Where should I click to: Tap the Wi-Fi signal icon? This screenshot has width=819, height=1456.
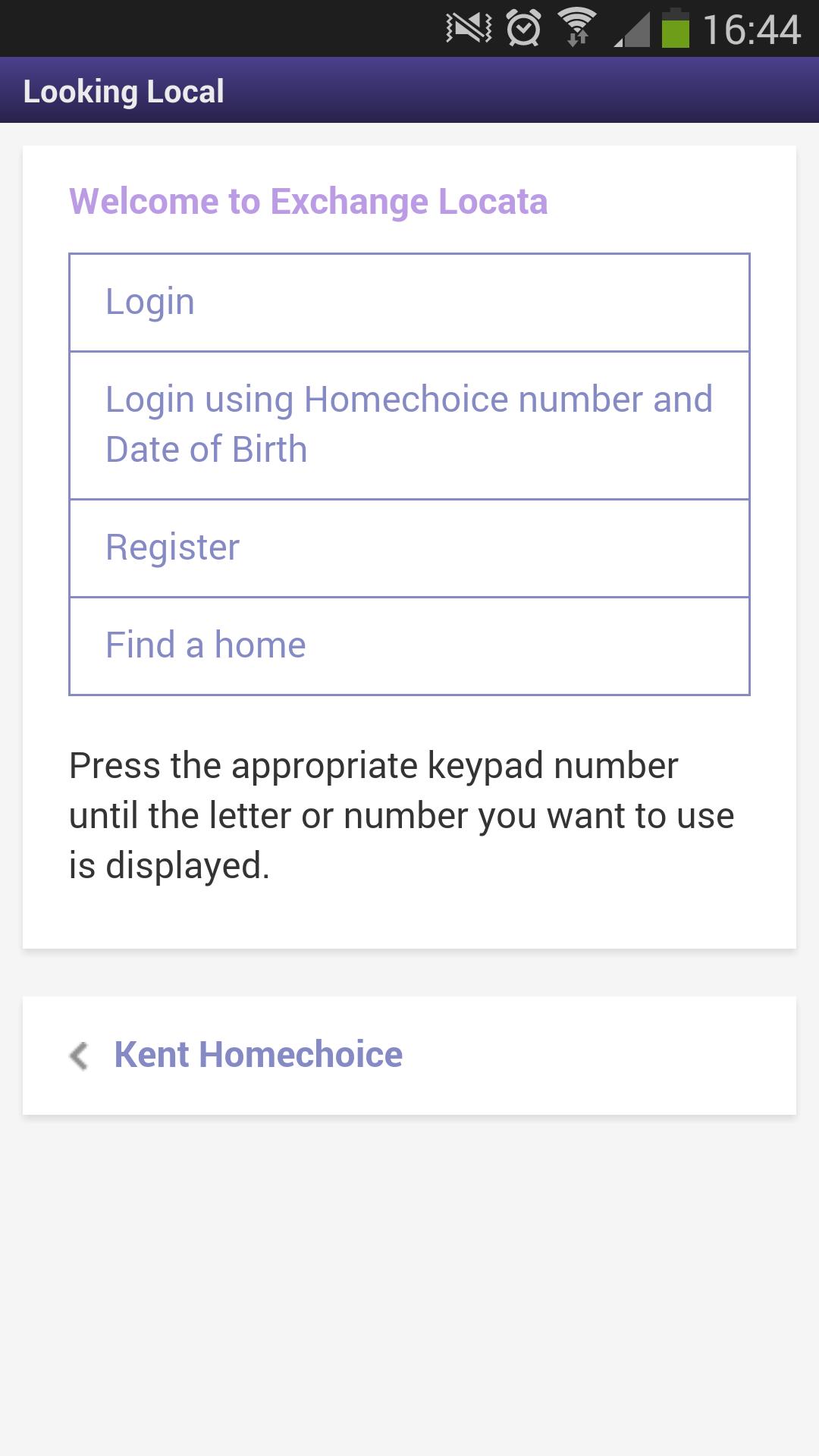tap(576, 29)
